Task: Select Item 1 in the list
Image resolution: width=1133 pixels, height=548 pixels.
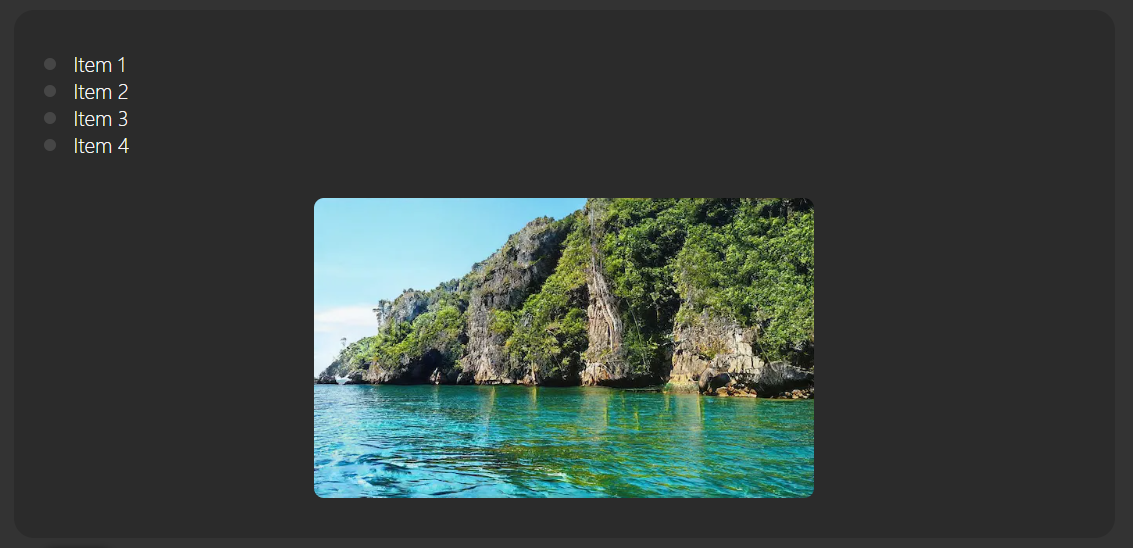Action: pos(100,65)
